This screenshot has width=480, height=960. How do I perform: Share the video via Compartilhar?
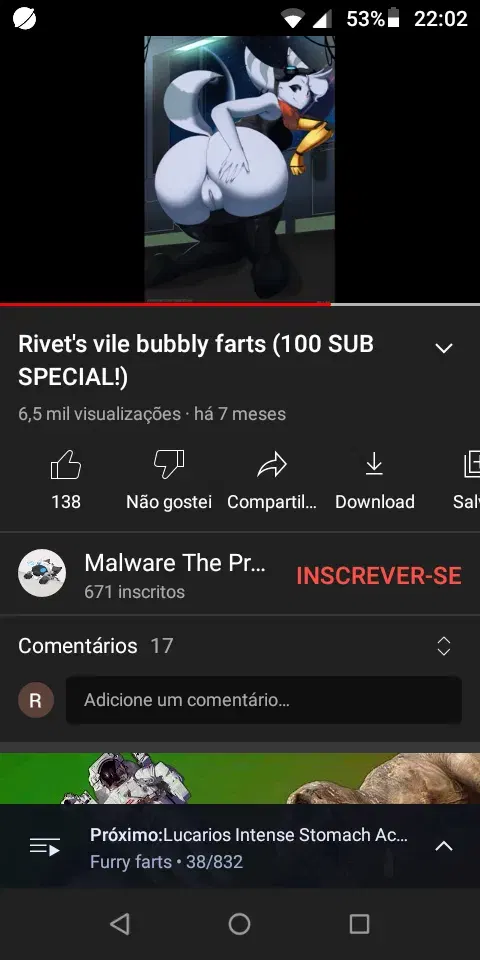272,480
